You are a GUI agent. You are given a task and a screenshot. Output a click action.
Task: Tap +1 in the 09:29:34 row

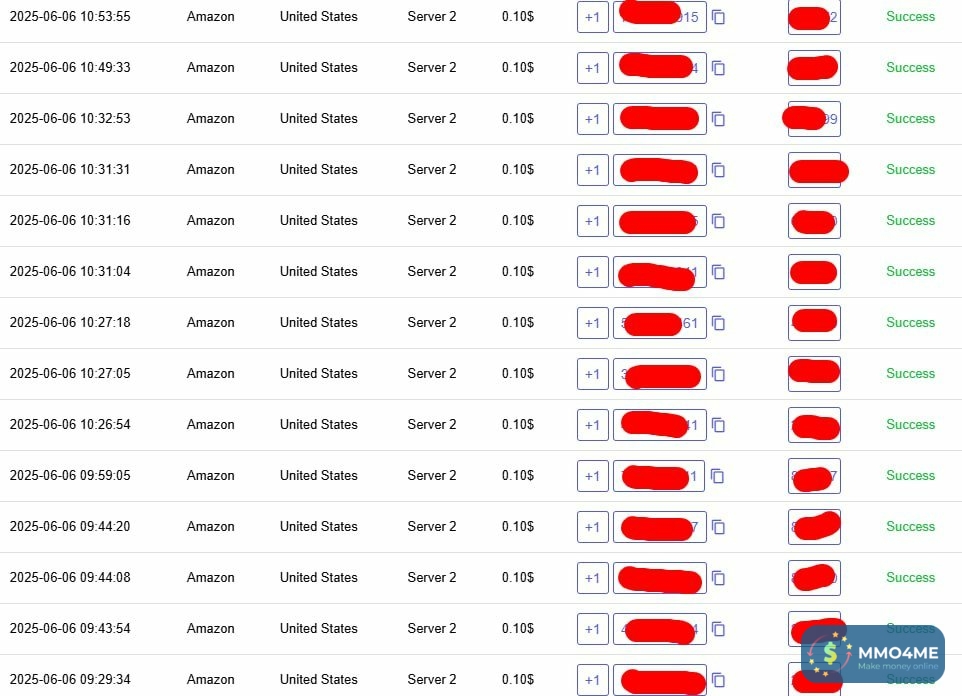[592, 680]
